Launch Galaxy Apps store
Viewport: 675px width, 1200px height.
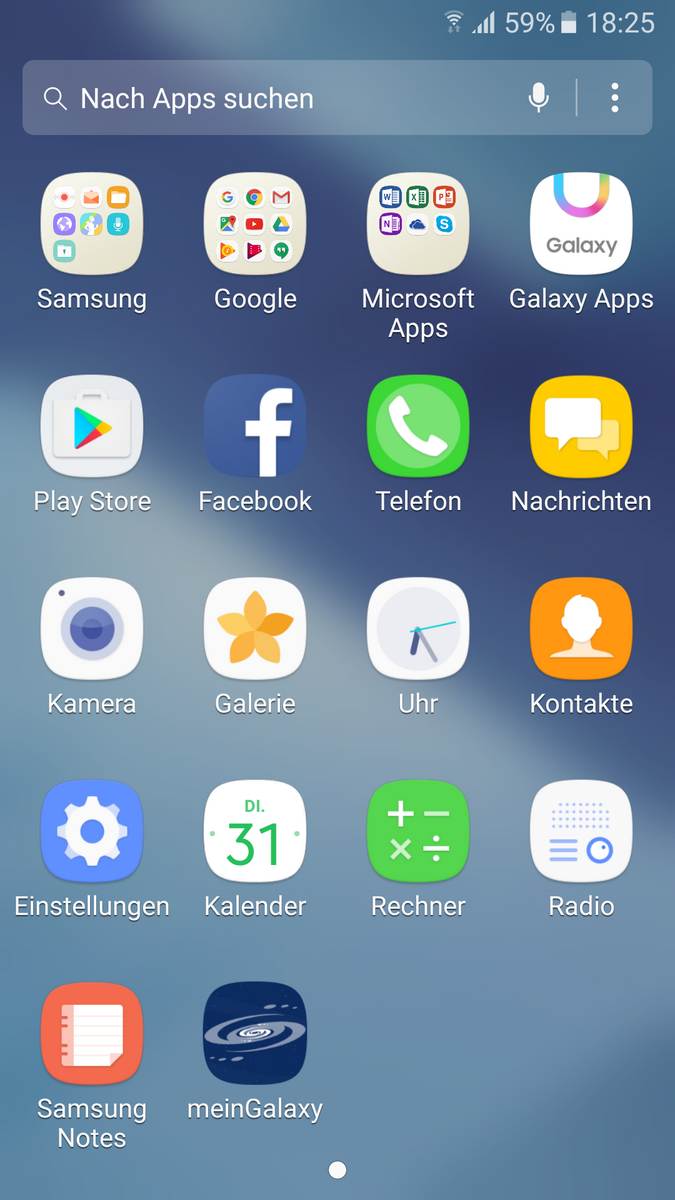point(581,224)
